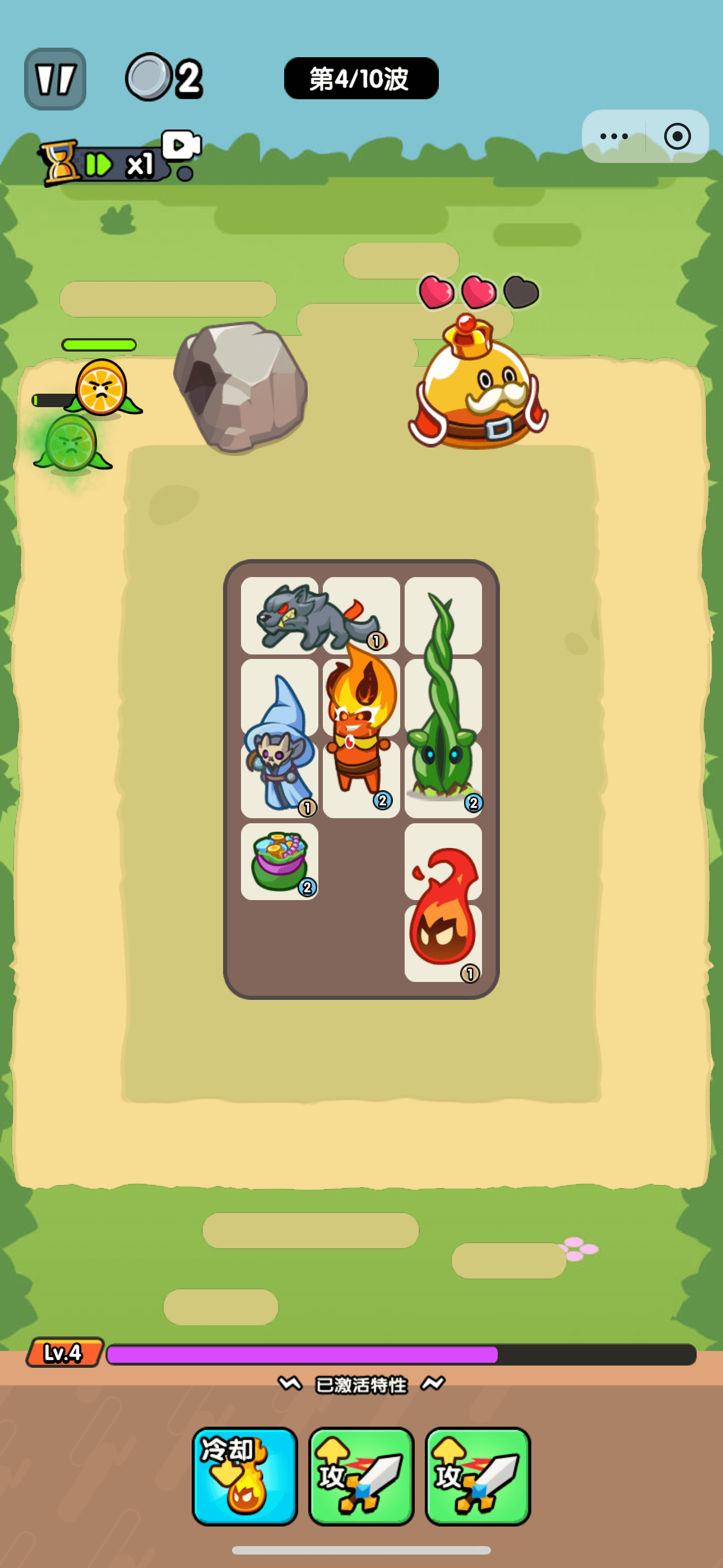Select the treasure bag item
The height and width of the screenshot is (1568, 723).
[x=279, y=861]
